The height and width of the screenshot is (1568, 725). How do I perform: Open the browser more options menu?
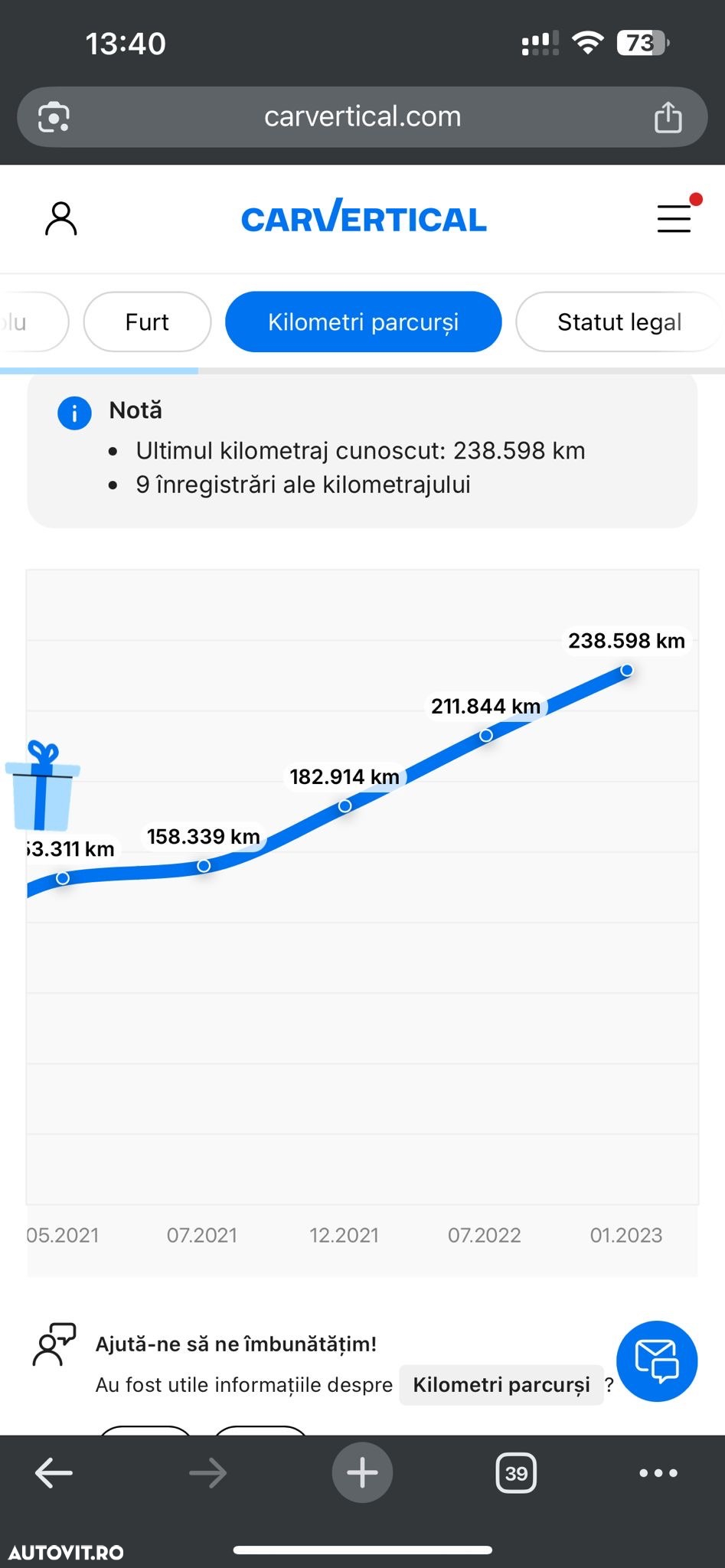click(658, 1472)
